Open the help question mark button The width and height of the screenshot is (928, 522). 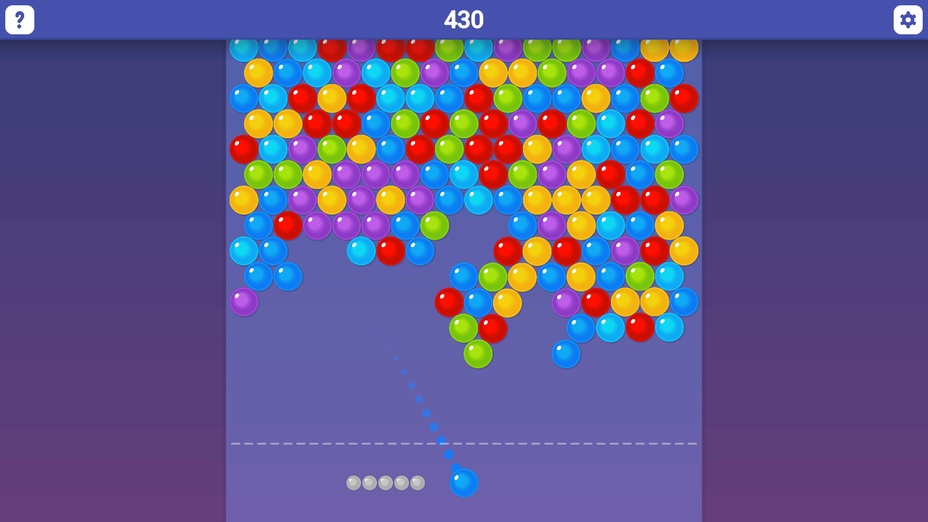click(20, 20)
